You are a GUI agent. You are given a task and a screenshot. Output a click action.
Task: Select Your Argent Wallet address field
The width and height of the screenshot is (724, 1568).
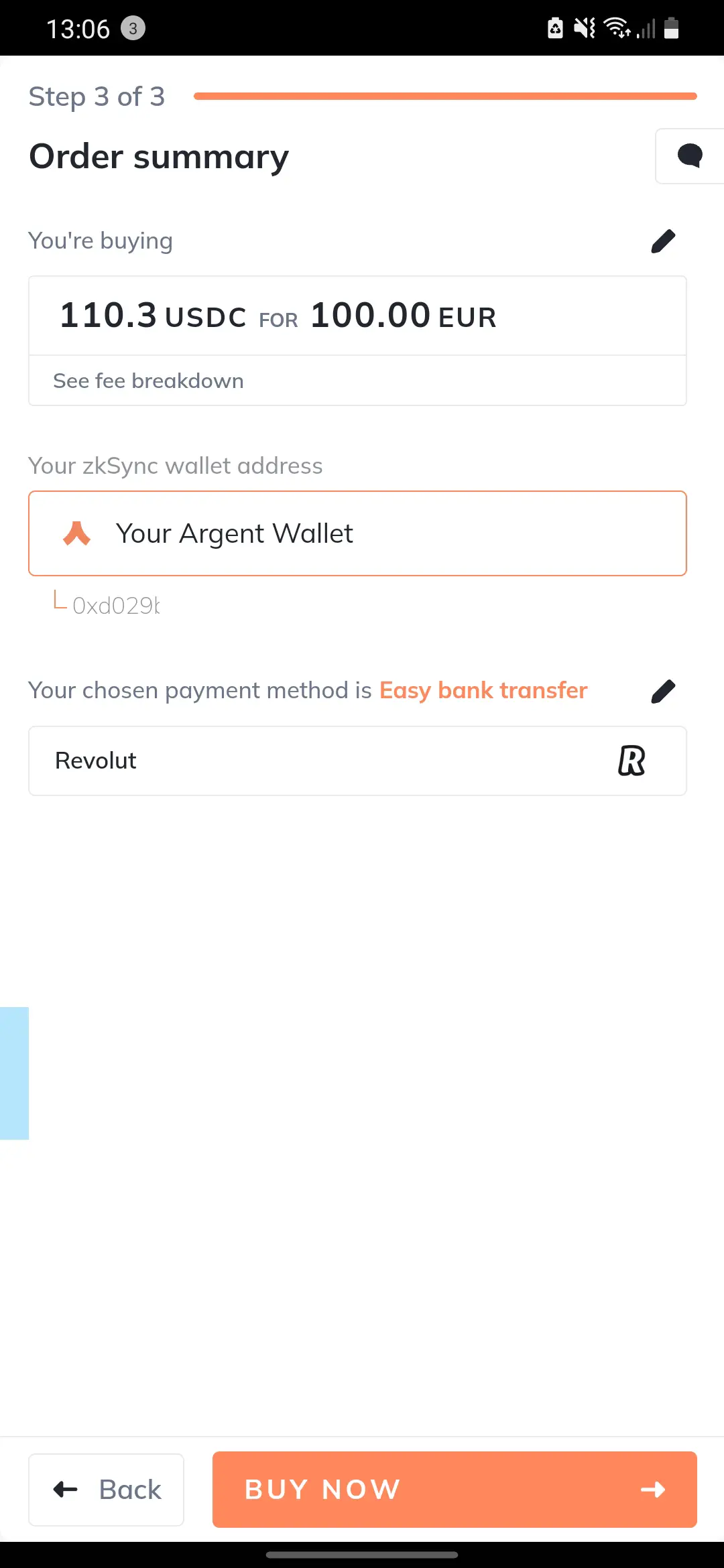(x=357, y=533)
